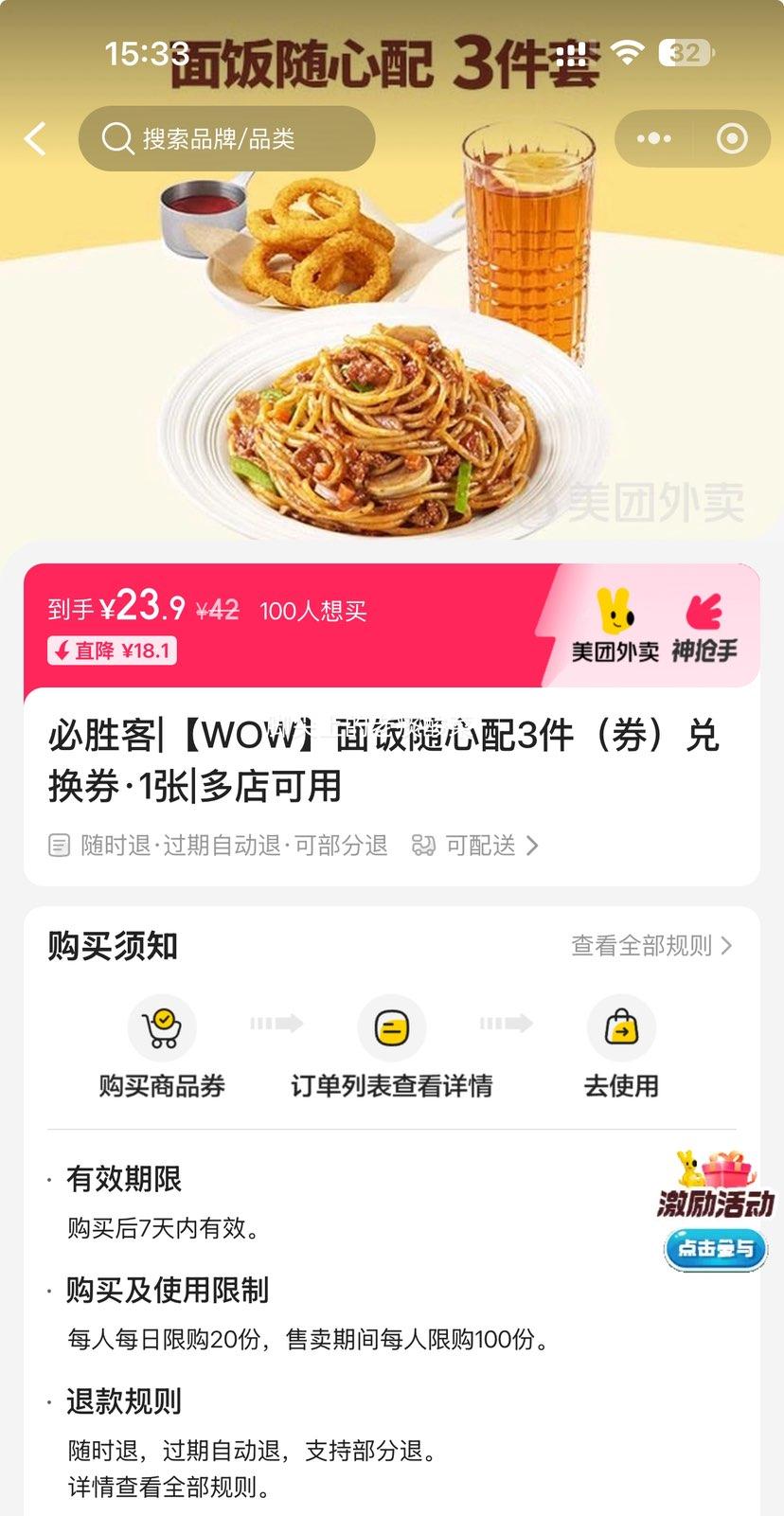Tap the 美团外卖 kangaroo logo

[614, 625]
